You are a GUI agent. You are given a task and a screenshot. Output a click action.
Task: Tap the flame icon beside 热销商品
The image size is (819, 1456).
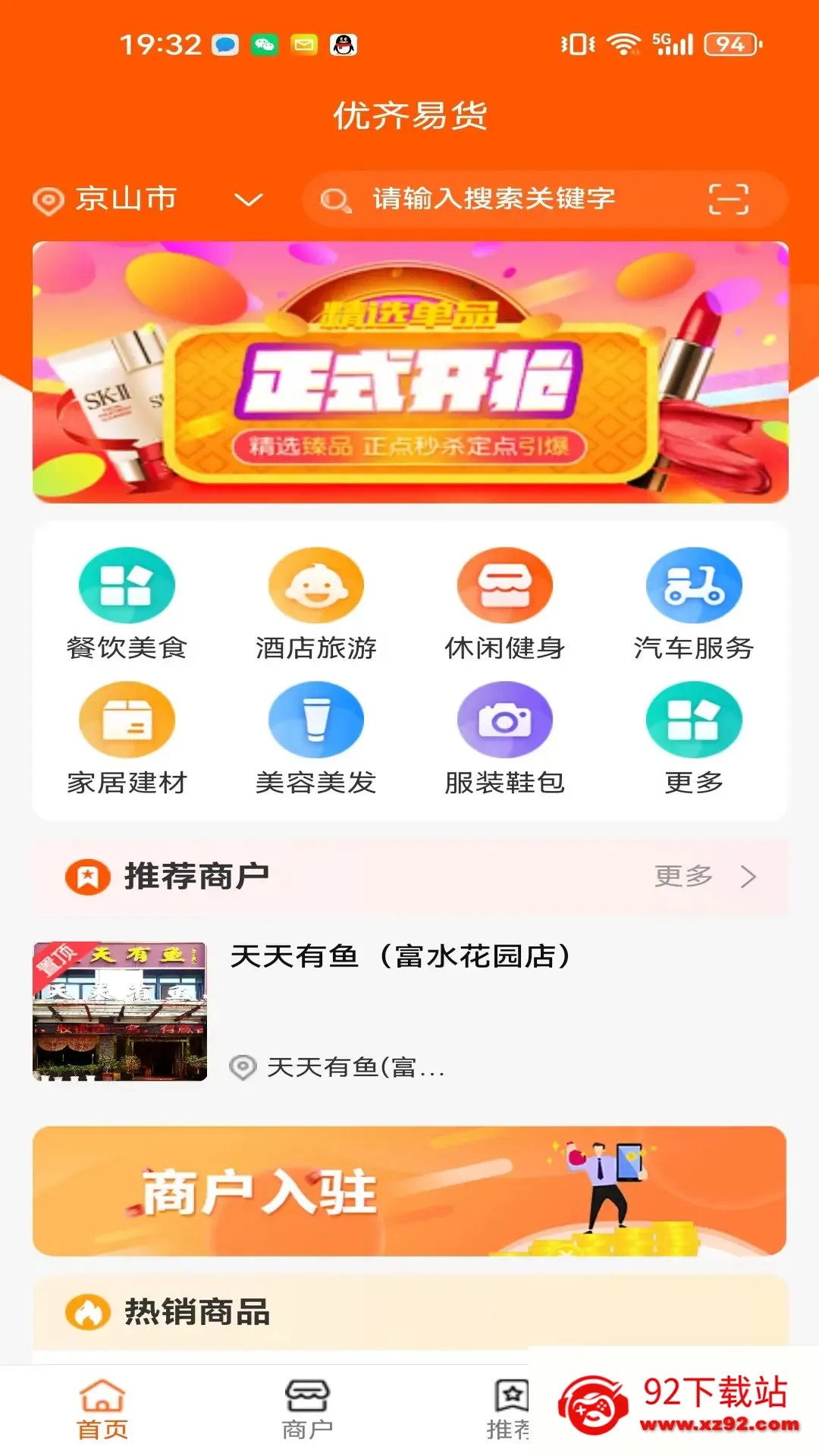[86, 1314]
